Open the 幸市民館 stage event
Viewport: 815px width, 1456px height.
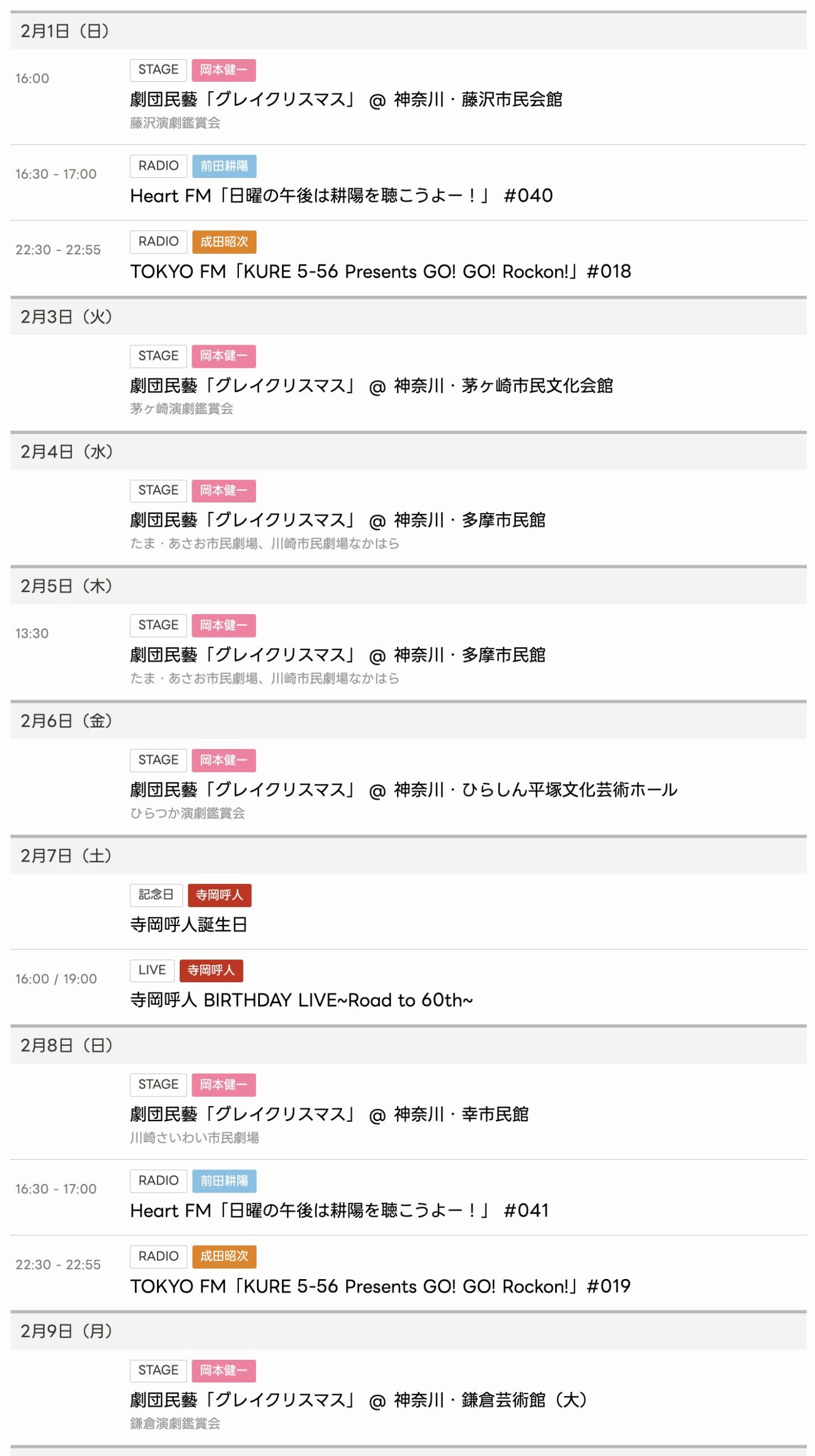(x=329, y=1114)
